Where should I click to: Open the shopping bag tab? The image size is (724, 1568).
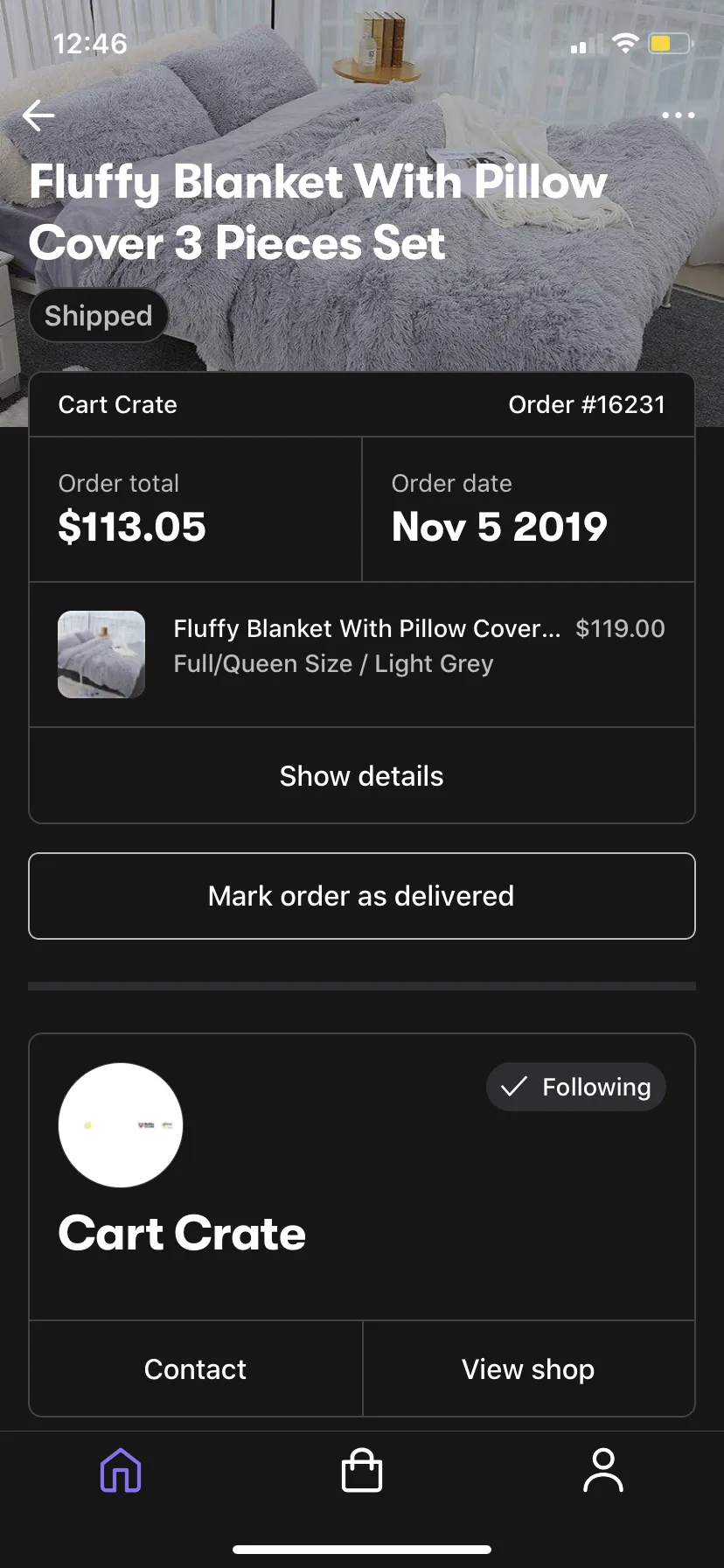pos(362,1470)
